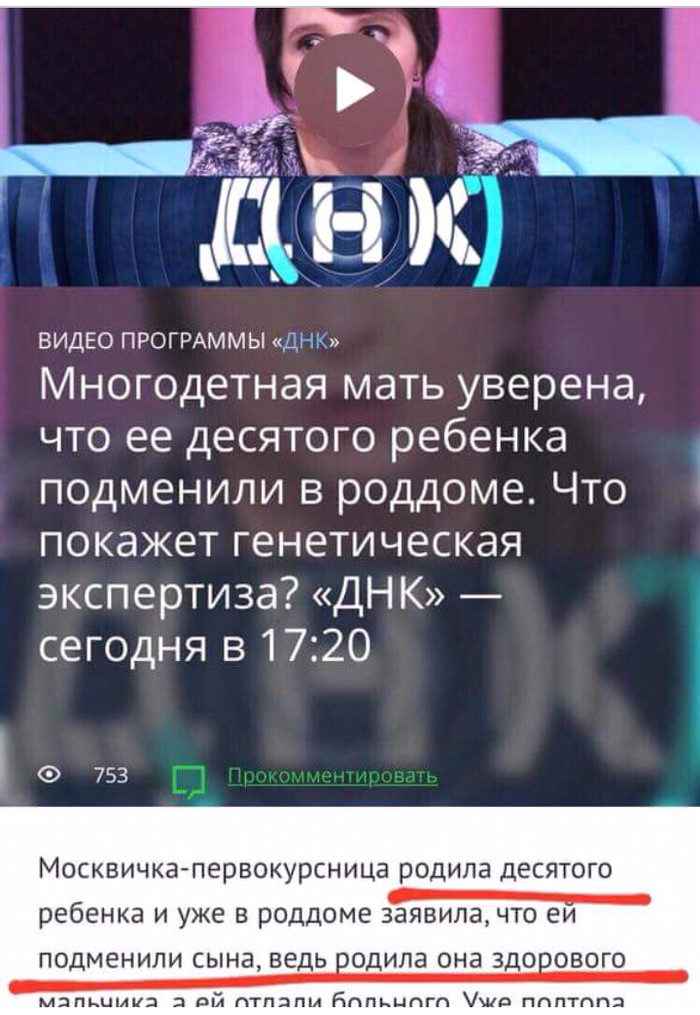
Task: Open the Прокомментировать link
Action: coord(332,776)
